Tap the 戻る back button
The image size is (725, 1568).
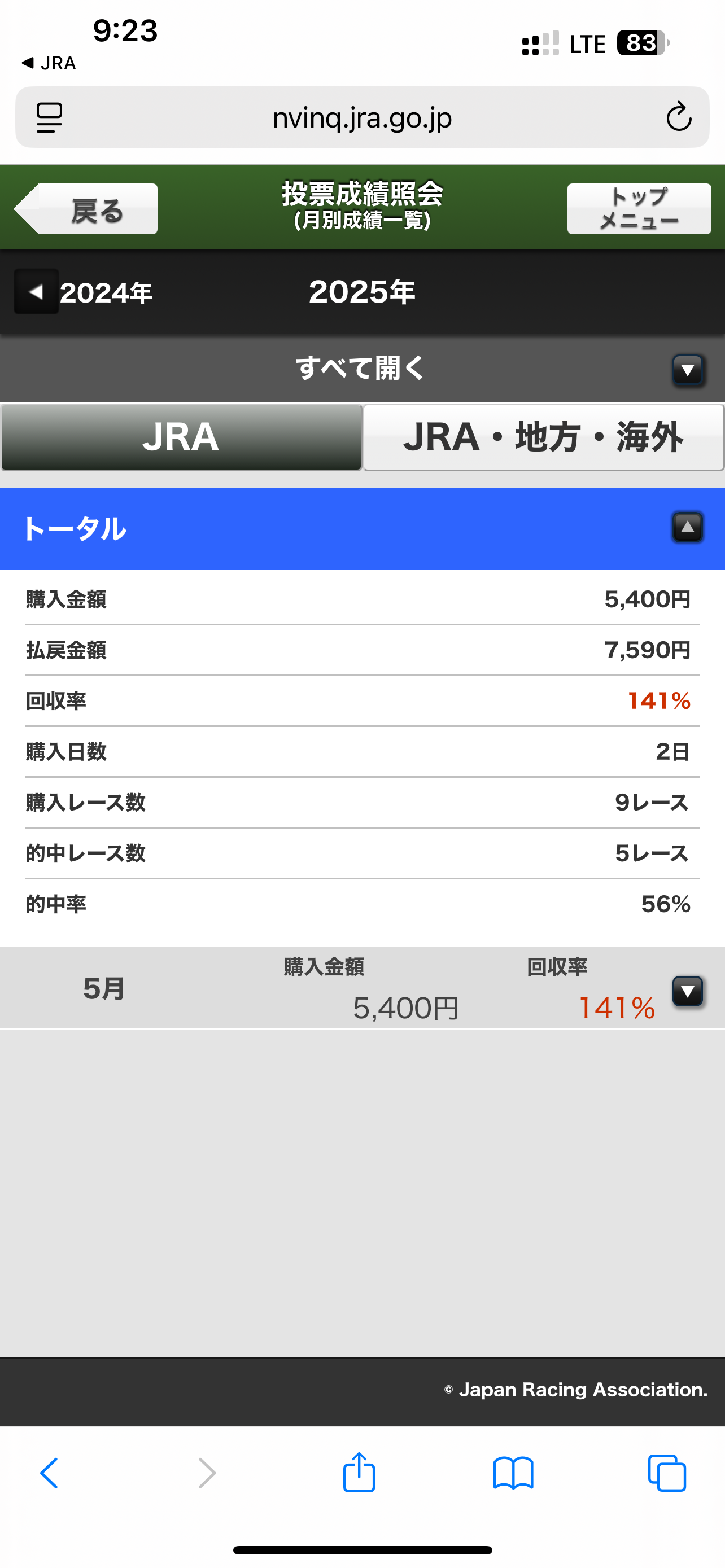tap(86, 209)
